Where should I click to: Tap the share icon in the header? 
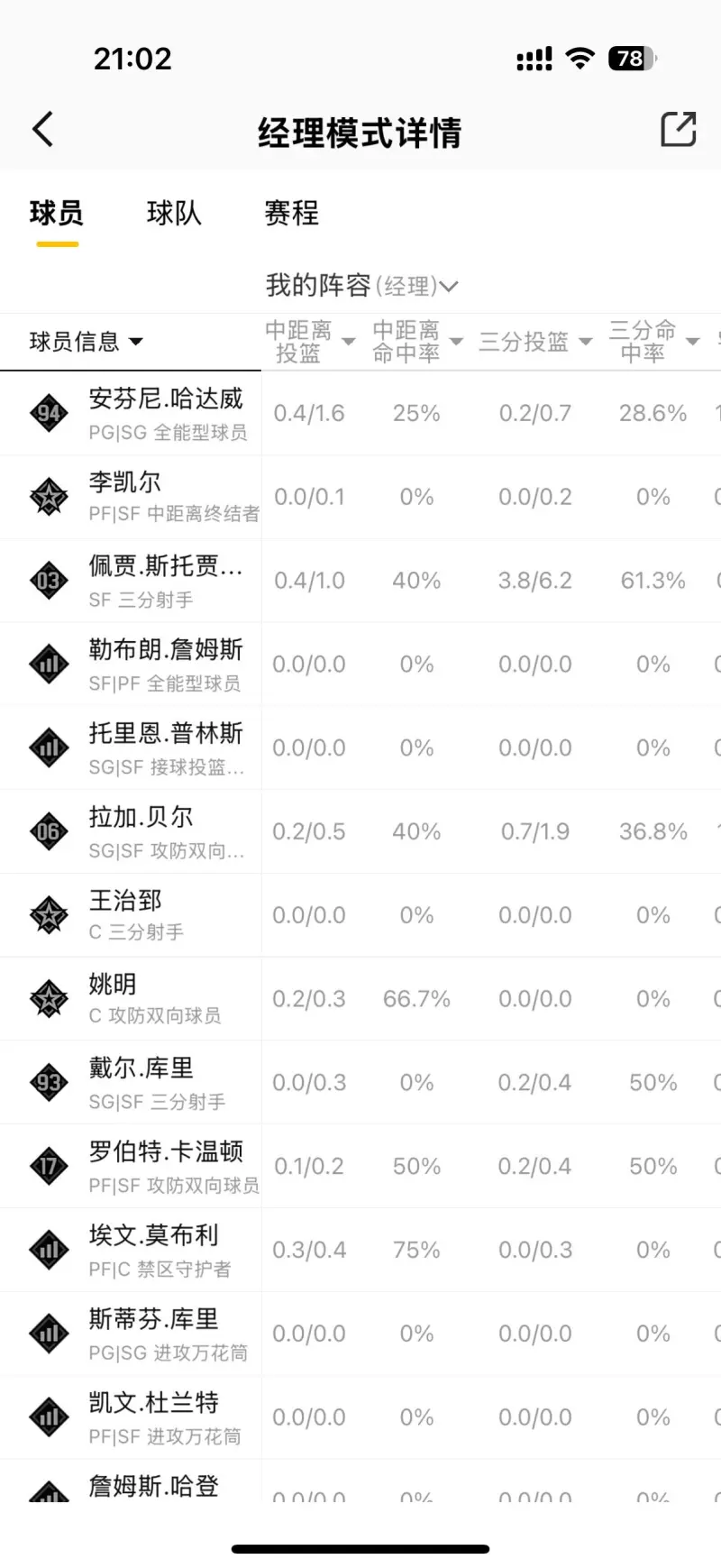678,129
